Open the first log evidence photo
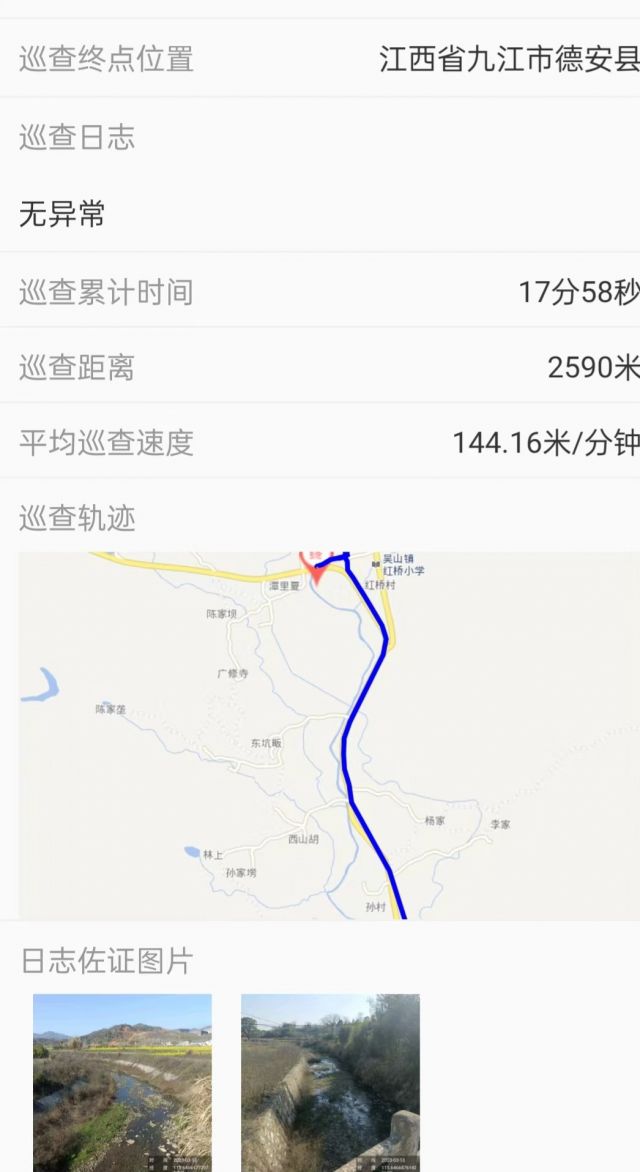640x1172 pixels. [122, 1081]
